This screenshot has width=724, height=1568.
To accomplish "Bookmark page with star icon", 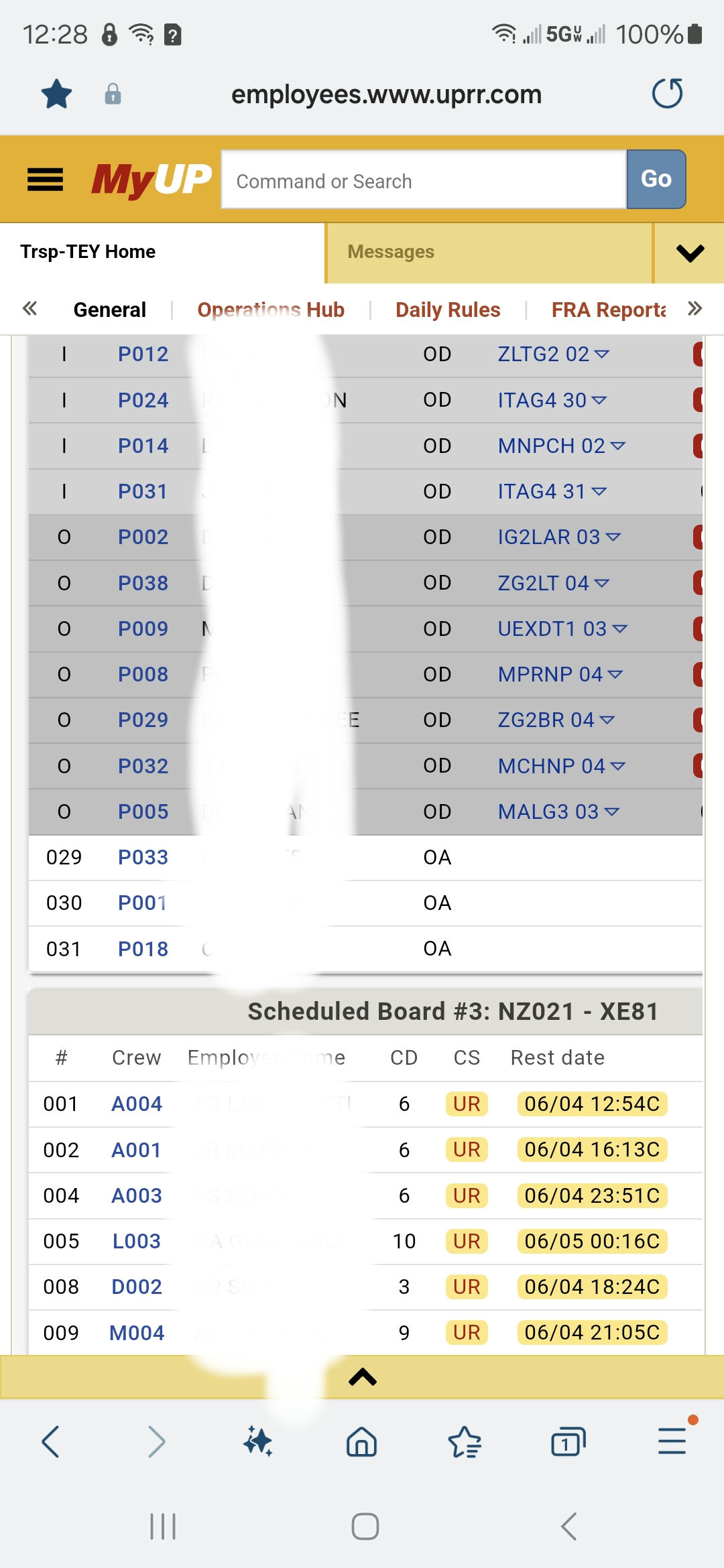I will 56,94.
